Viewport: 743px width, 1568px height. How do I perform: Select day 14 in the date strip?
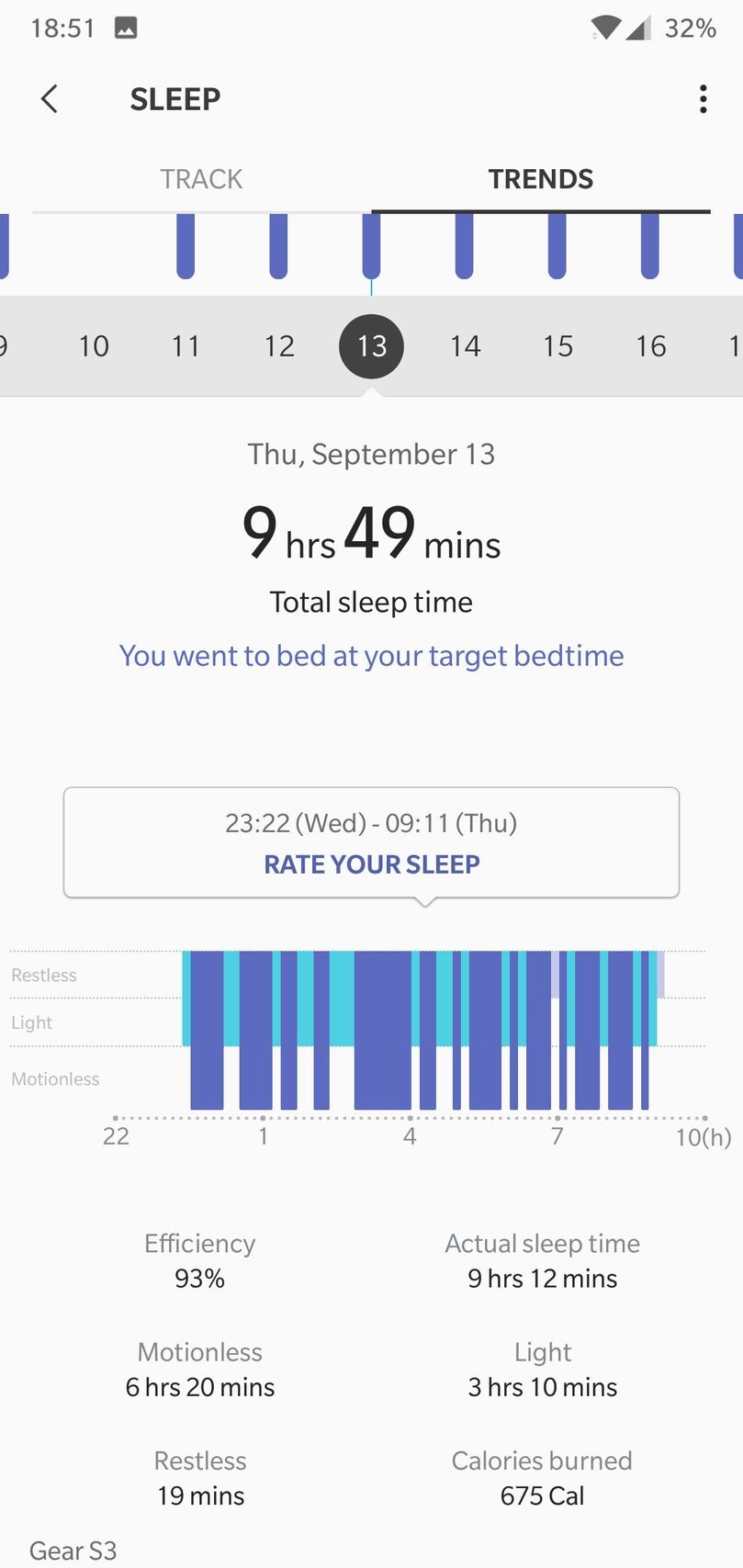[465, 346]
